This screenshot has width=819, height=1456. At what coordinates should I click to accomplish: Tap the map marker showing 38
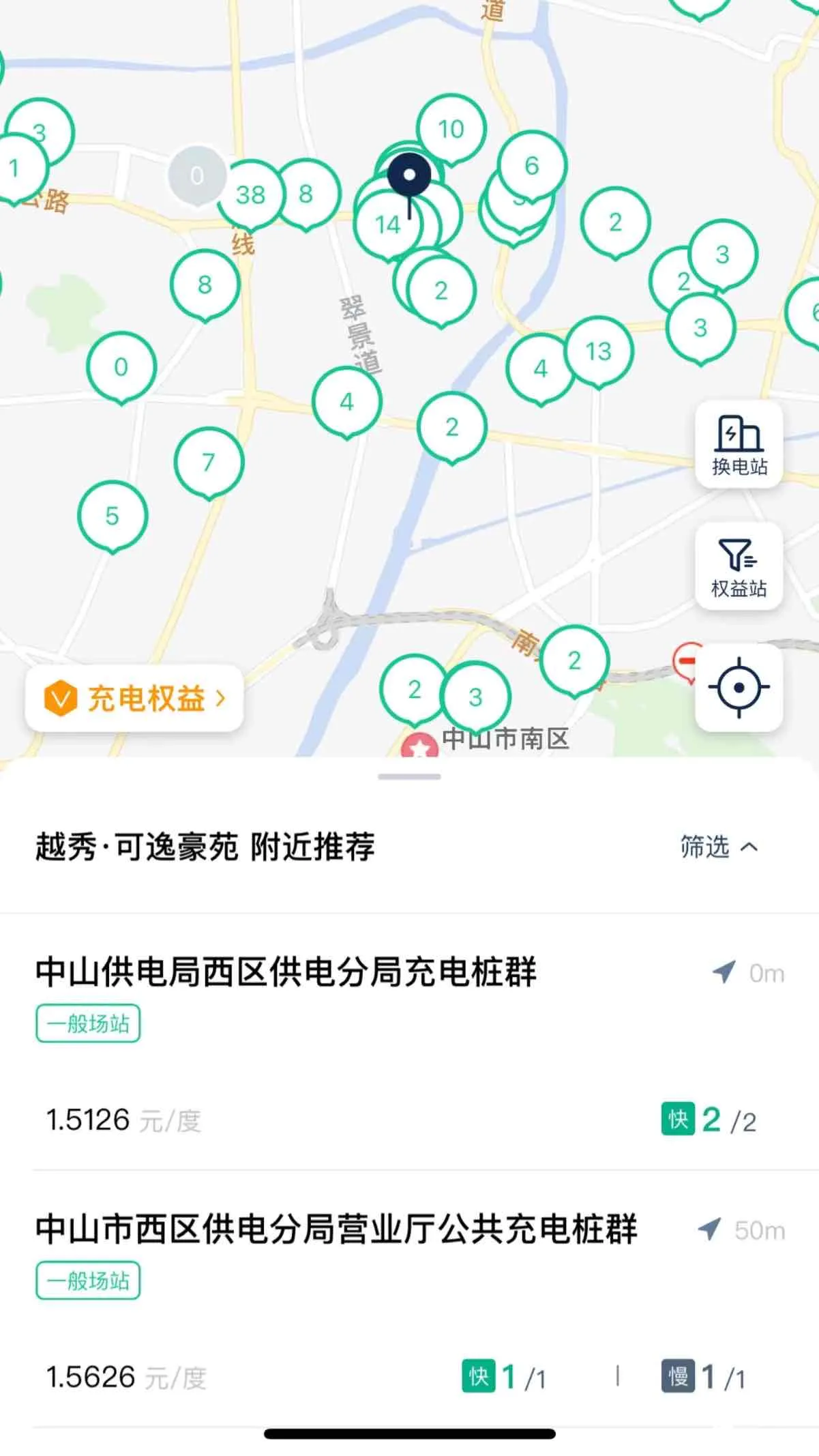pos(250,195)
